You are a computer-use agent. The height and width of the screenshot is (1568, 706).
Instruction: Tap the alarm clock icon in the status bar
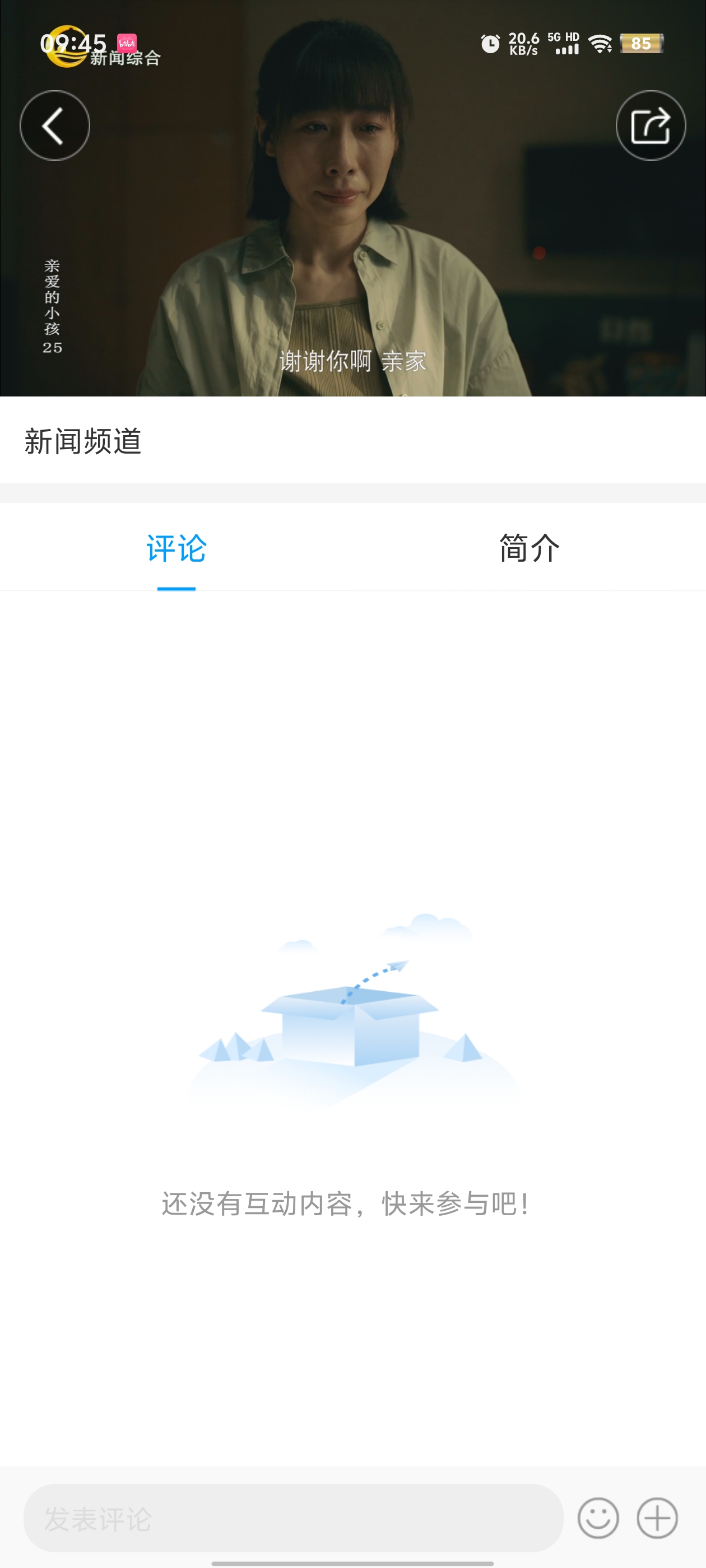[x=489, y=44]
